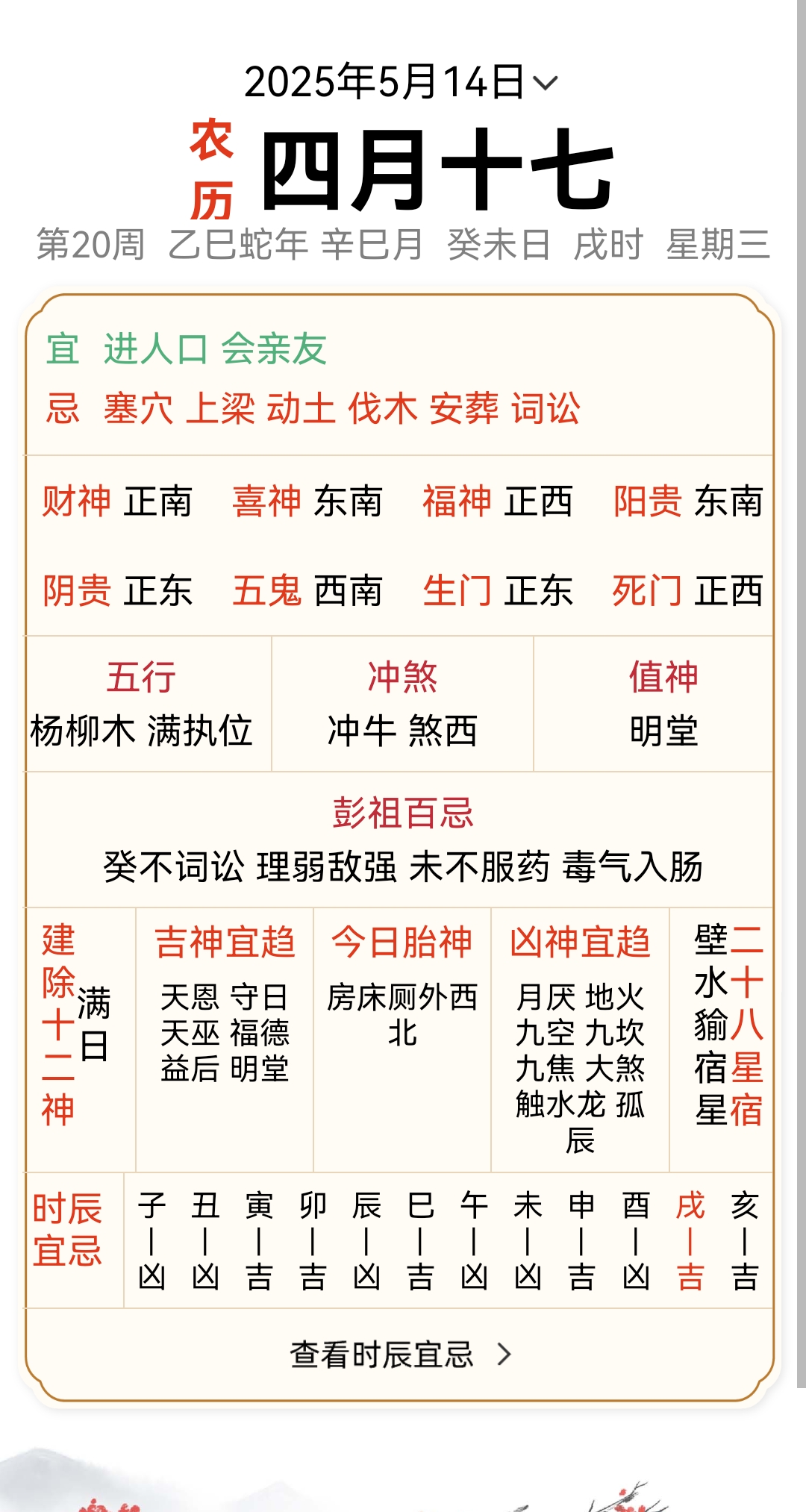Open the date picker for 2025年5月14日
The image size is (806, 1512).
point(400,82)
